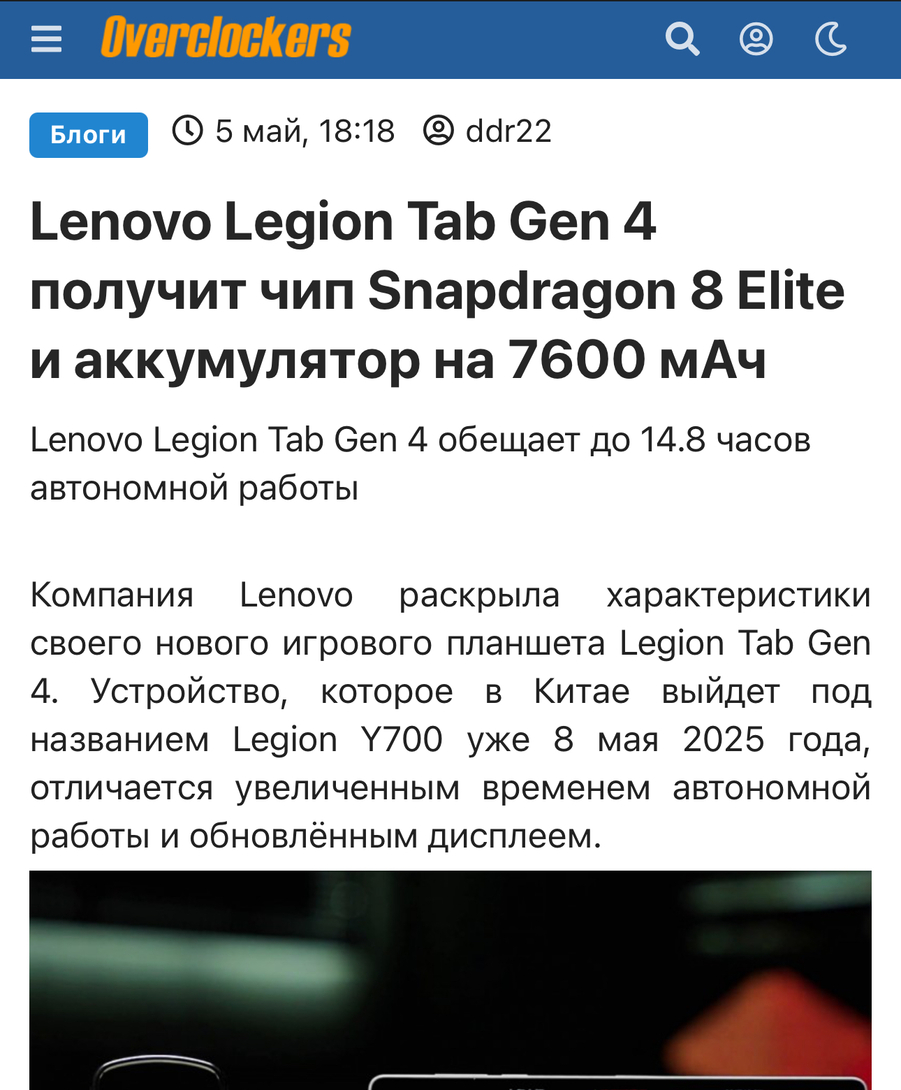Go to the Overclockers home page
The image size is (901, 1090).
tap(226, 39)
